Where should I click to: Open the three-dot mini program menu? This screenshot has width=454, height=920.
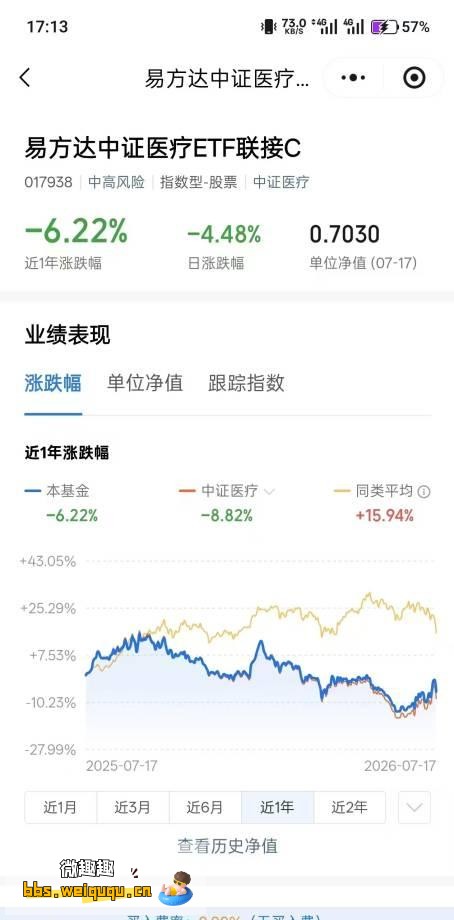(x=353, y=77)
